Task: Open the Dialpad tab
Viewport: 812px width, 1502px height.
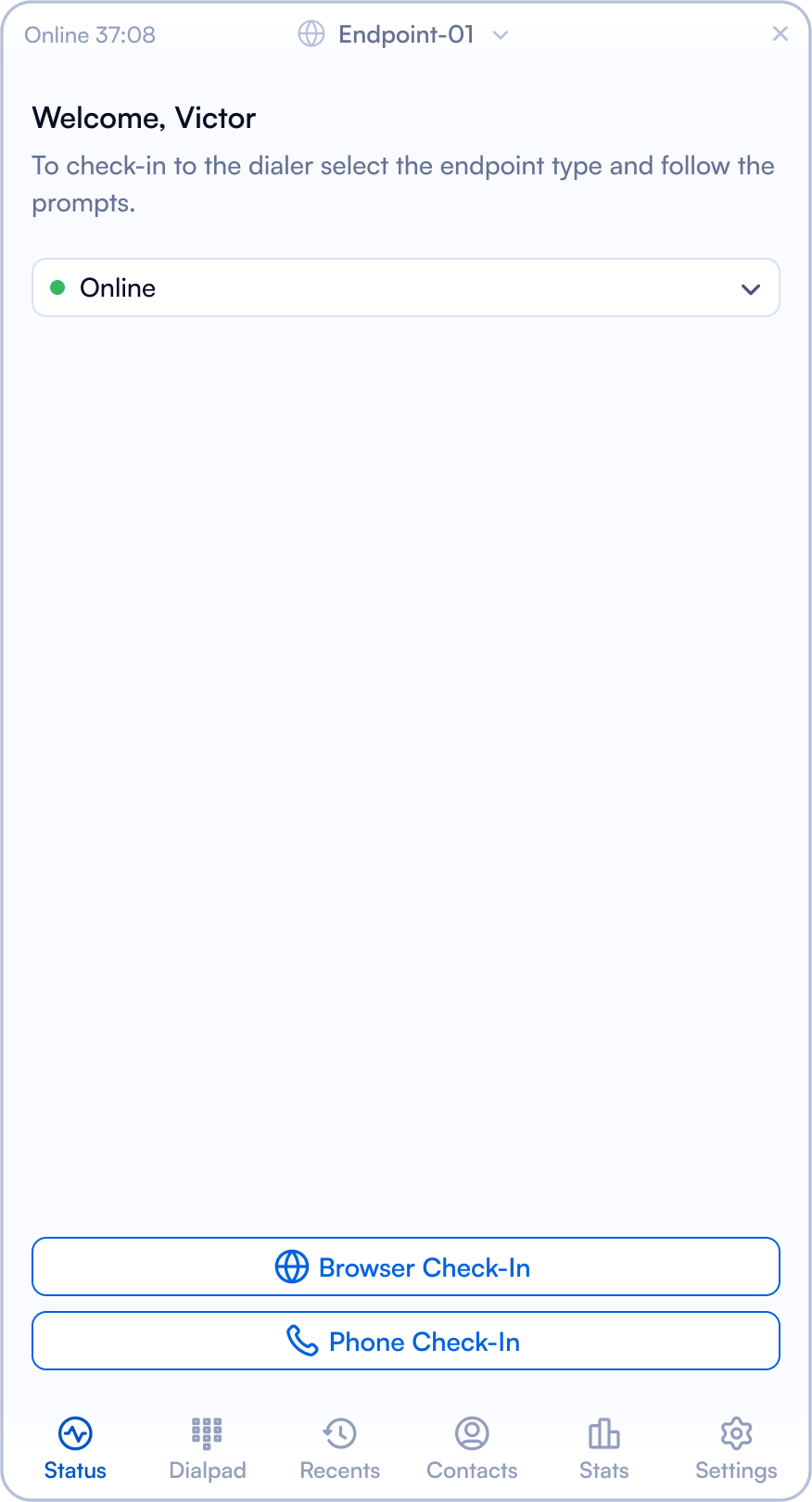Action: pos(207,1447)
